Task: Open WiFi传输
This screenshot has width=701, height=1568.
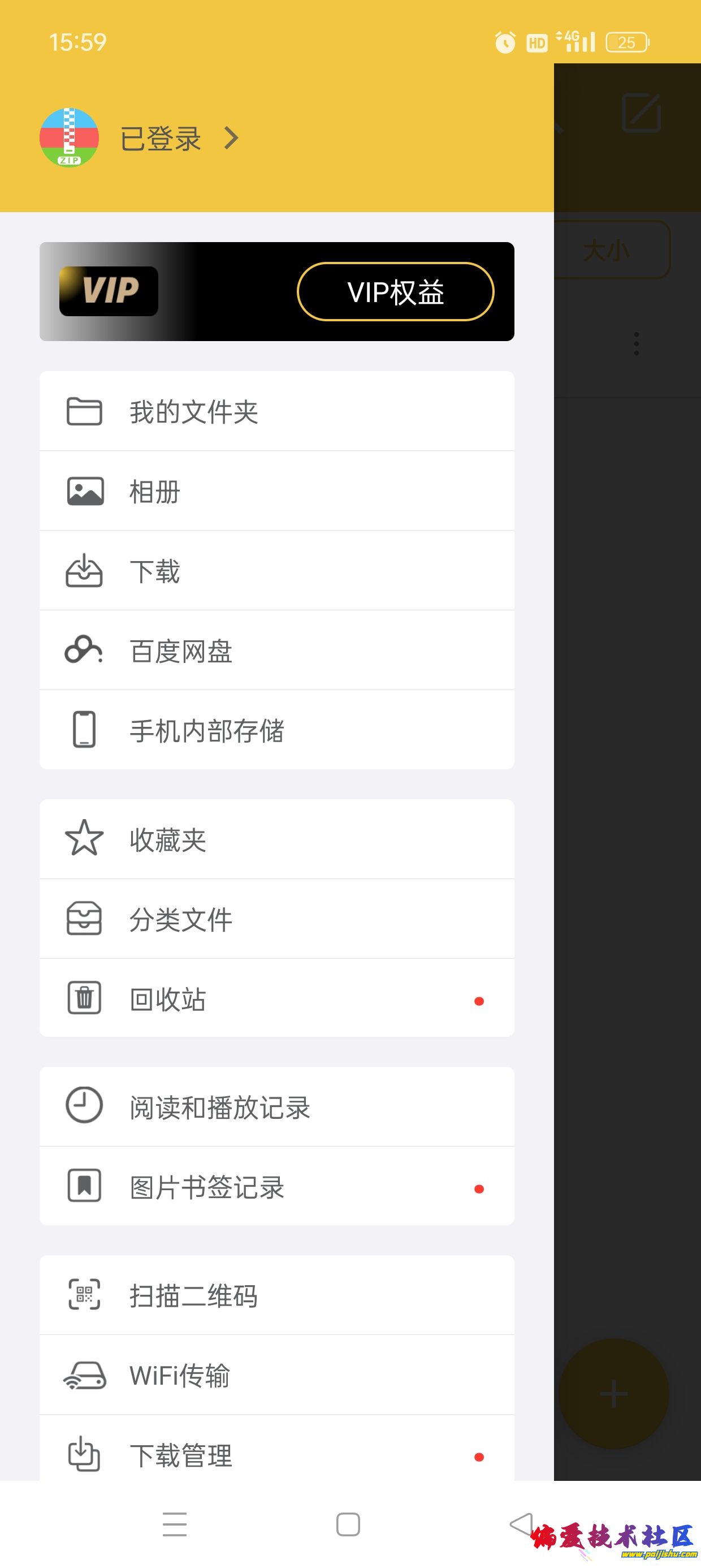Action: pos(276,1375)
